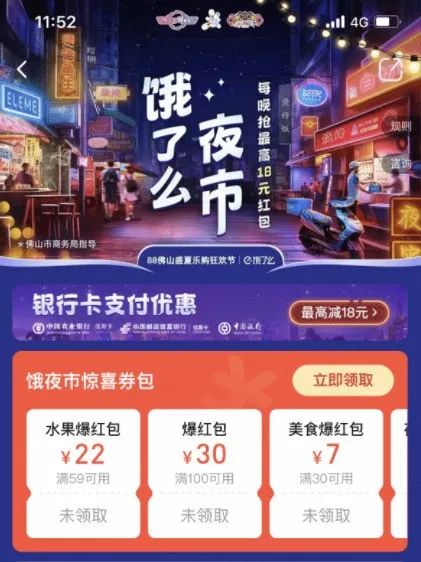This screenshot has height=562, width=421.
Task: Select the 水果爆红包 ¥22 coupon
Action: (x=83, y=473)
